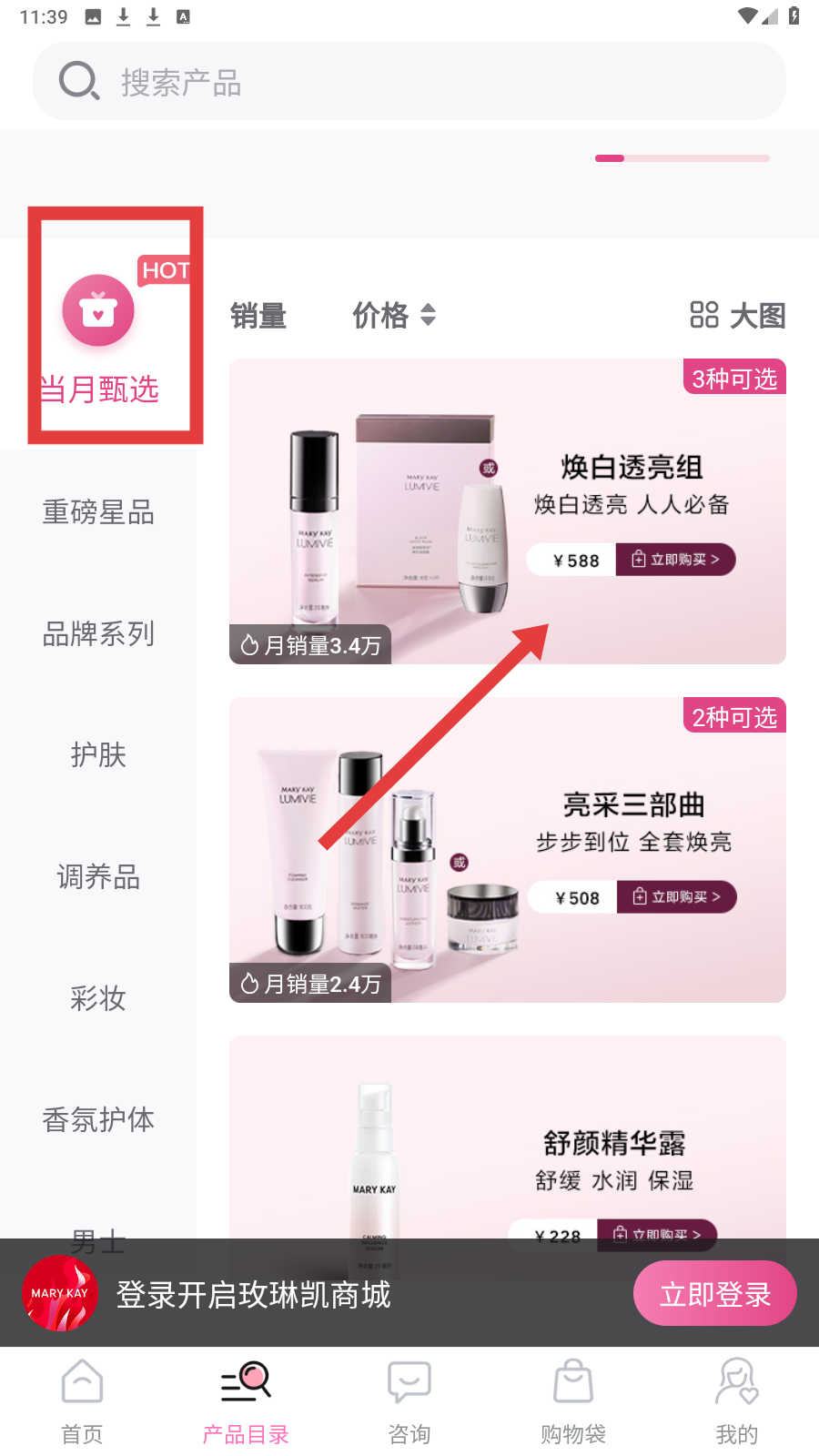
Task: Switch to 品牌系列 category
Action: click(x=98, y=633)
